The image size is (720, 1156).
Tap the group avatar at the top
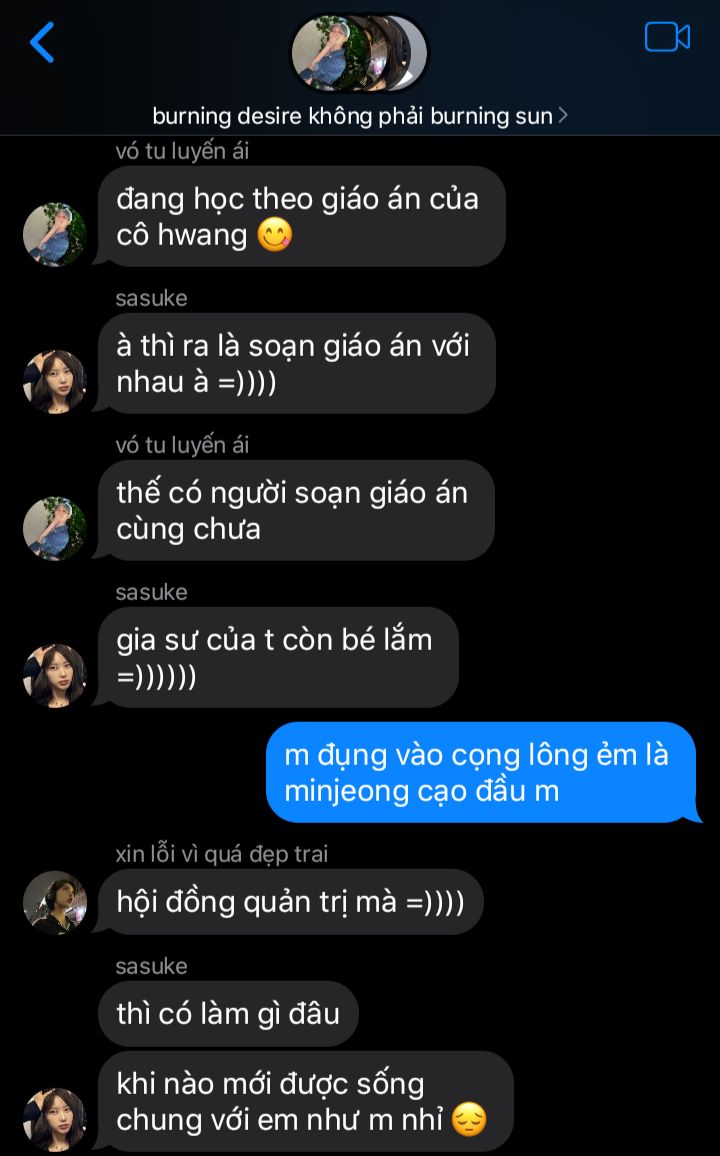coord(360,53)
